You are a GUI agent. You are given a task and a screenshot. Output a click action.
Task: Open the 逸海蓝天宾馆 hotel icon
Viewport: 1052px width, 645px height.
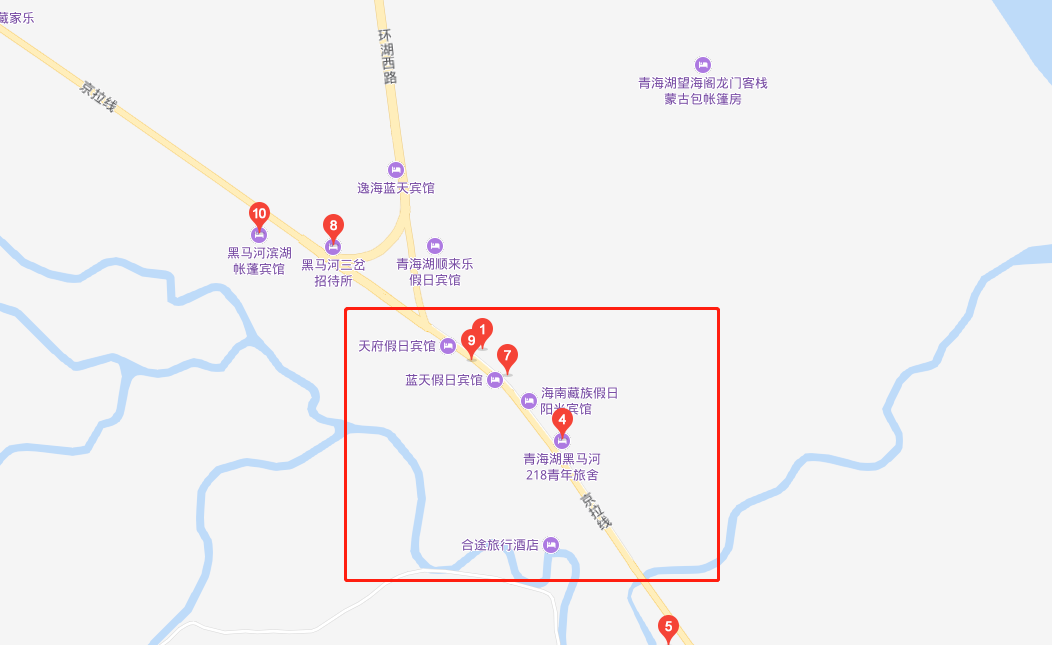point(396,169)
